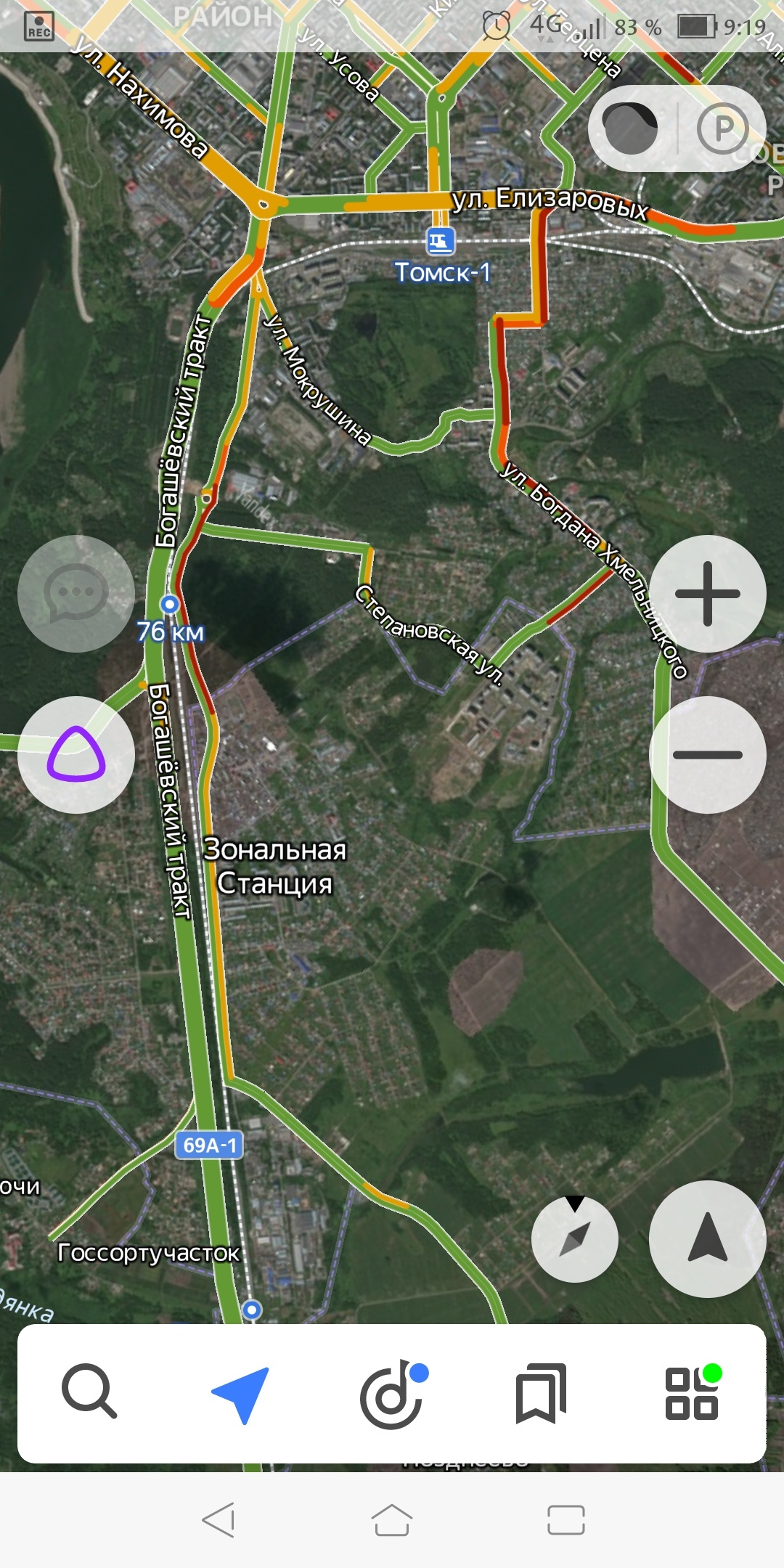Image resolution: width=784 pixels, height=1568 pixels.
Task: Activate the Alice voice assistant
Action: (x=76, y=755)
